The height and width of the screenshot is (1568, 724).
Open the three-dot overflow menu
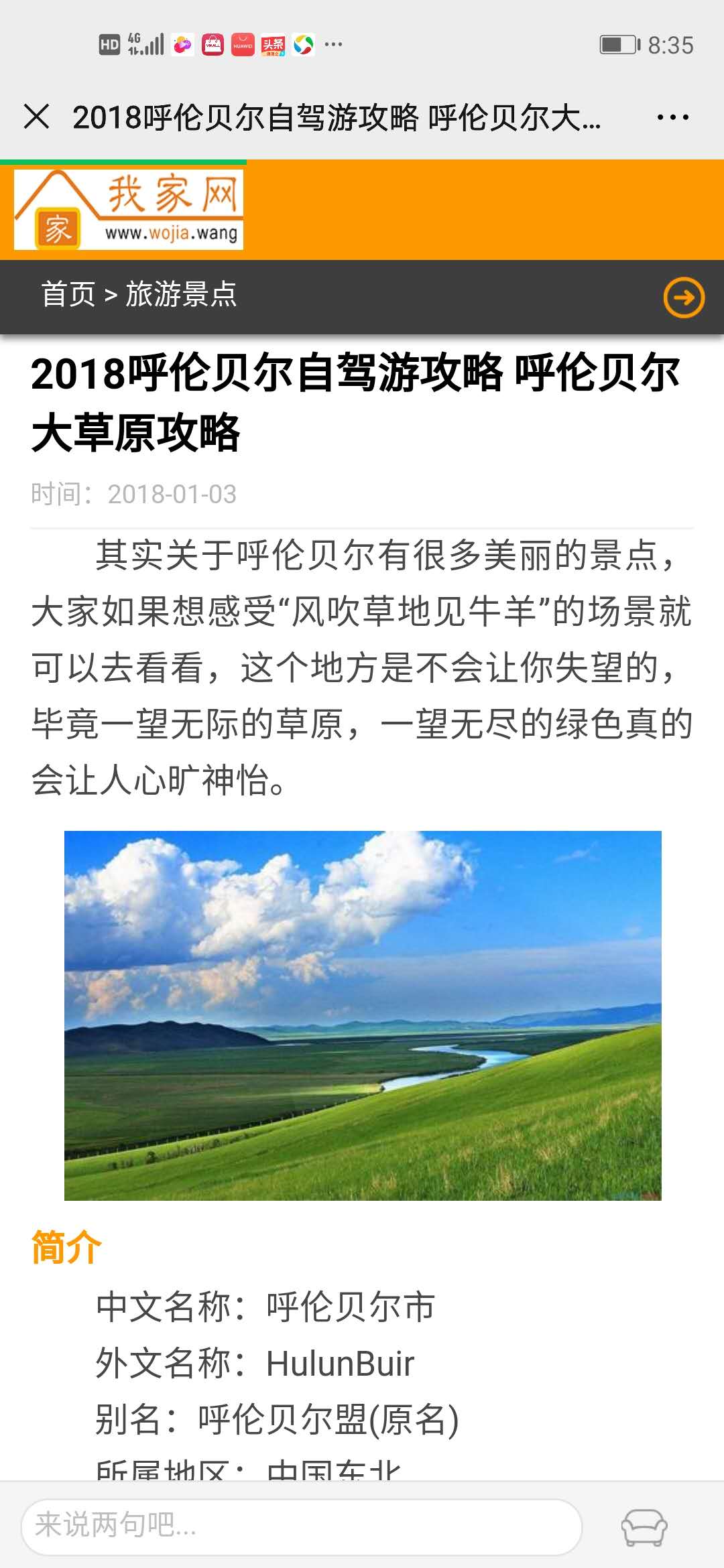tap(672, 117)
